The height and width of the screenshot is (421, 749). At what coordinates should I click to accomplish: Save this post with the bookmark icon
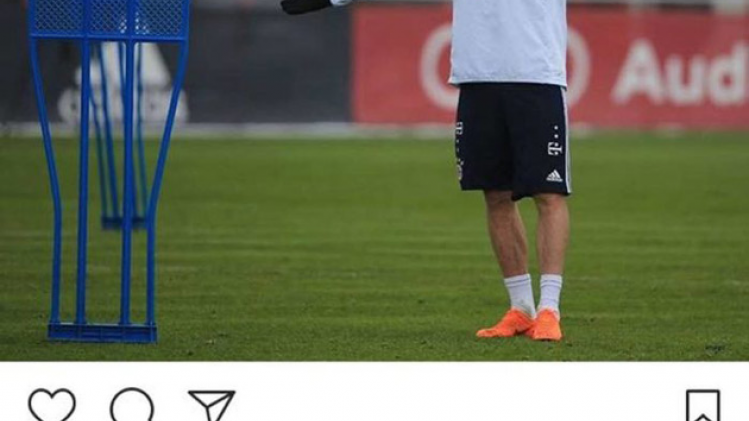[x=703, y=405]
